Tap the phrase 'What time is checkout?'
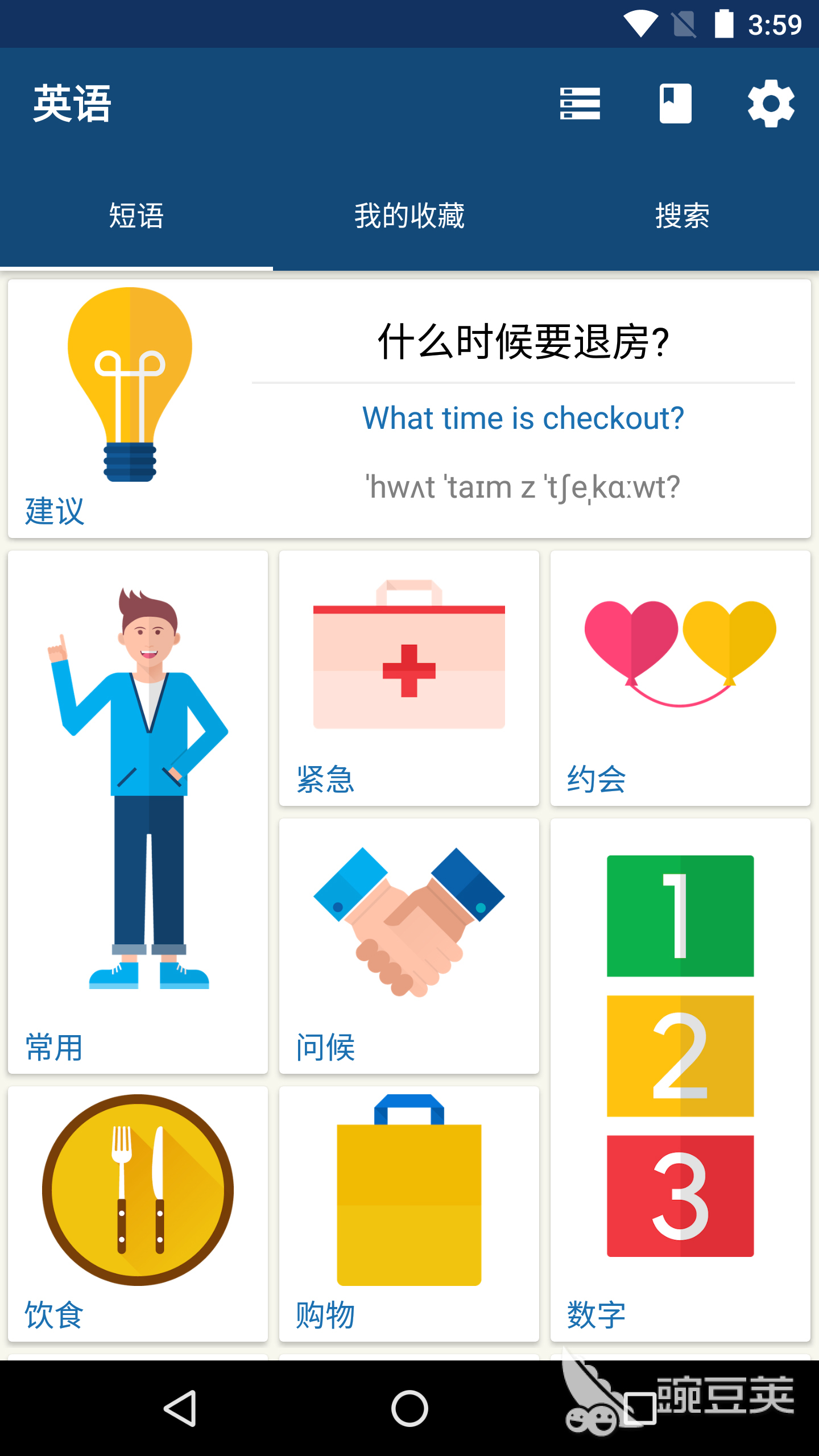 pyautogui.click(x=523, y=418)
